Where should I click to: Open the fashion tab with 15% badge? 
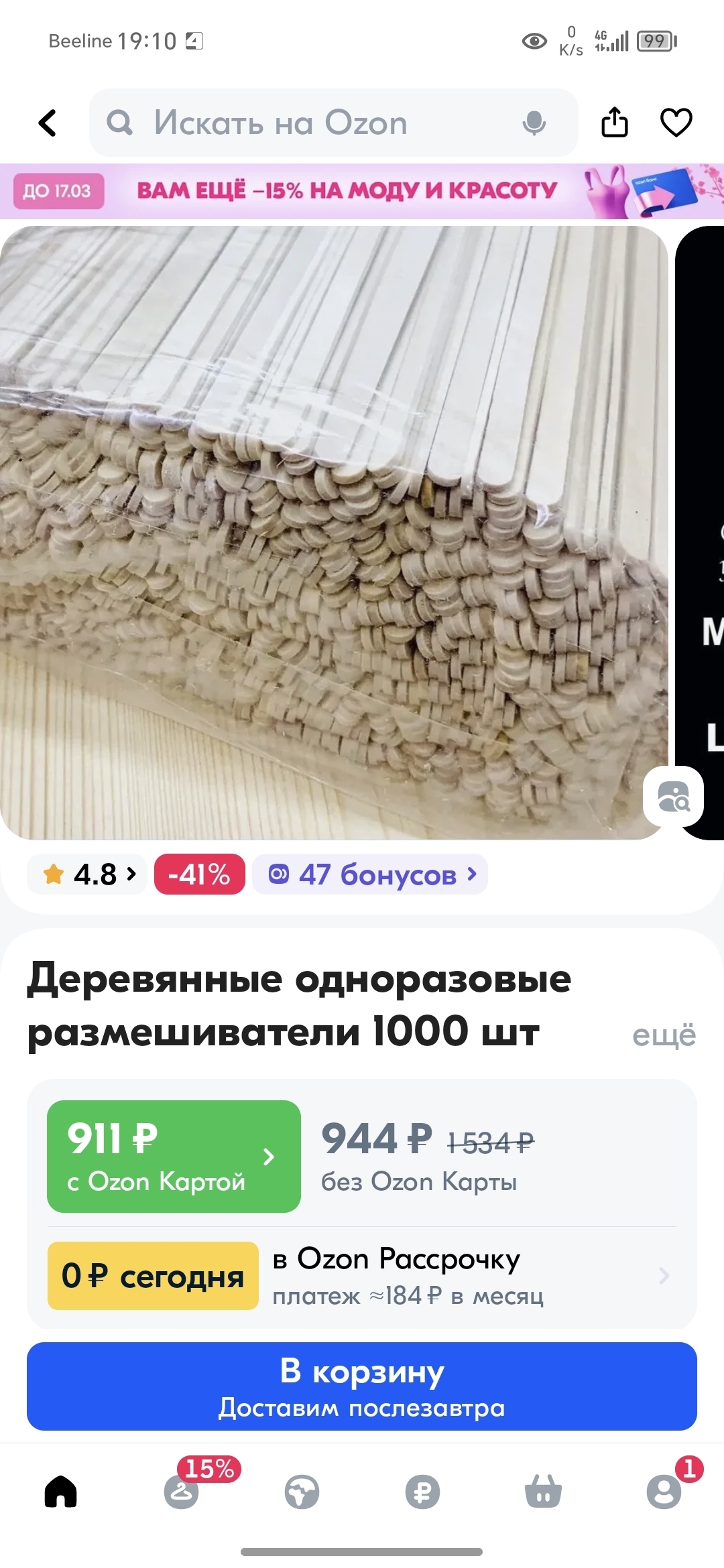[x=182, y=1492]
